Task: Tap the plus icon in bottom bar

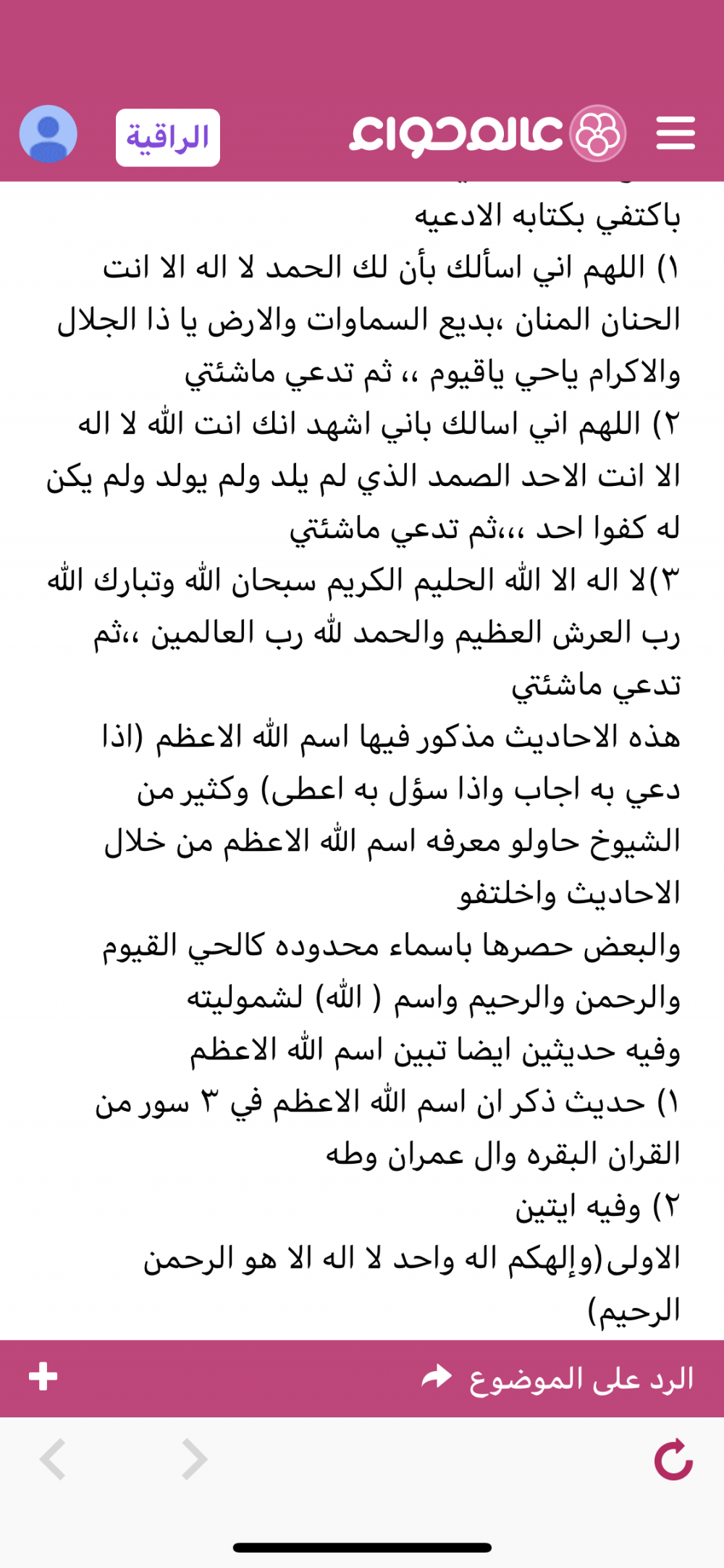Action: (43, 1377)
